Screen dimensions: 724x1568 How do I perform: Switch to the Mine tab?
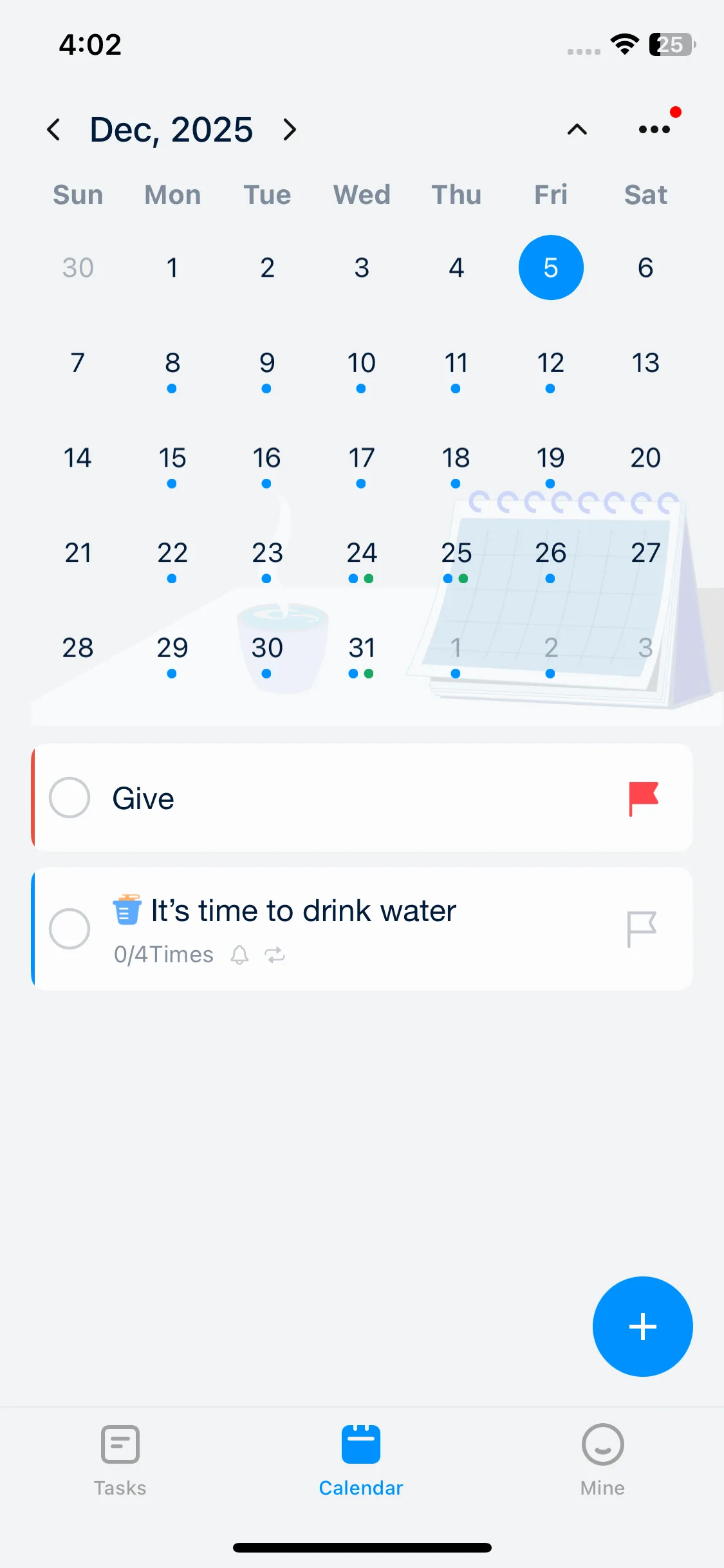point(602,1460)
